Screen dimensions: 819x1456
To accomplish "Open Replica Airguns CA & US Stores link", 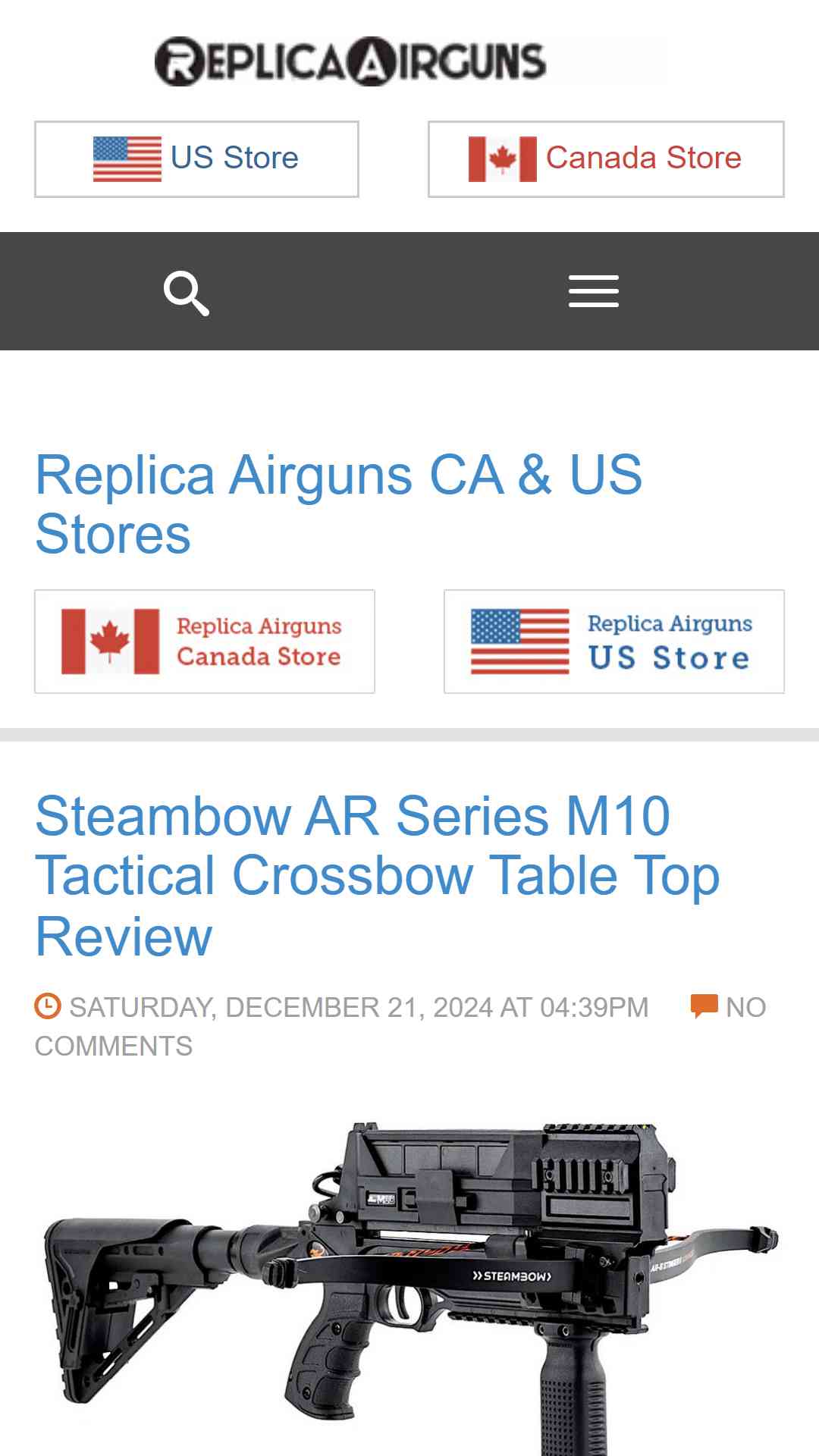I will [x=338, y=504].
